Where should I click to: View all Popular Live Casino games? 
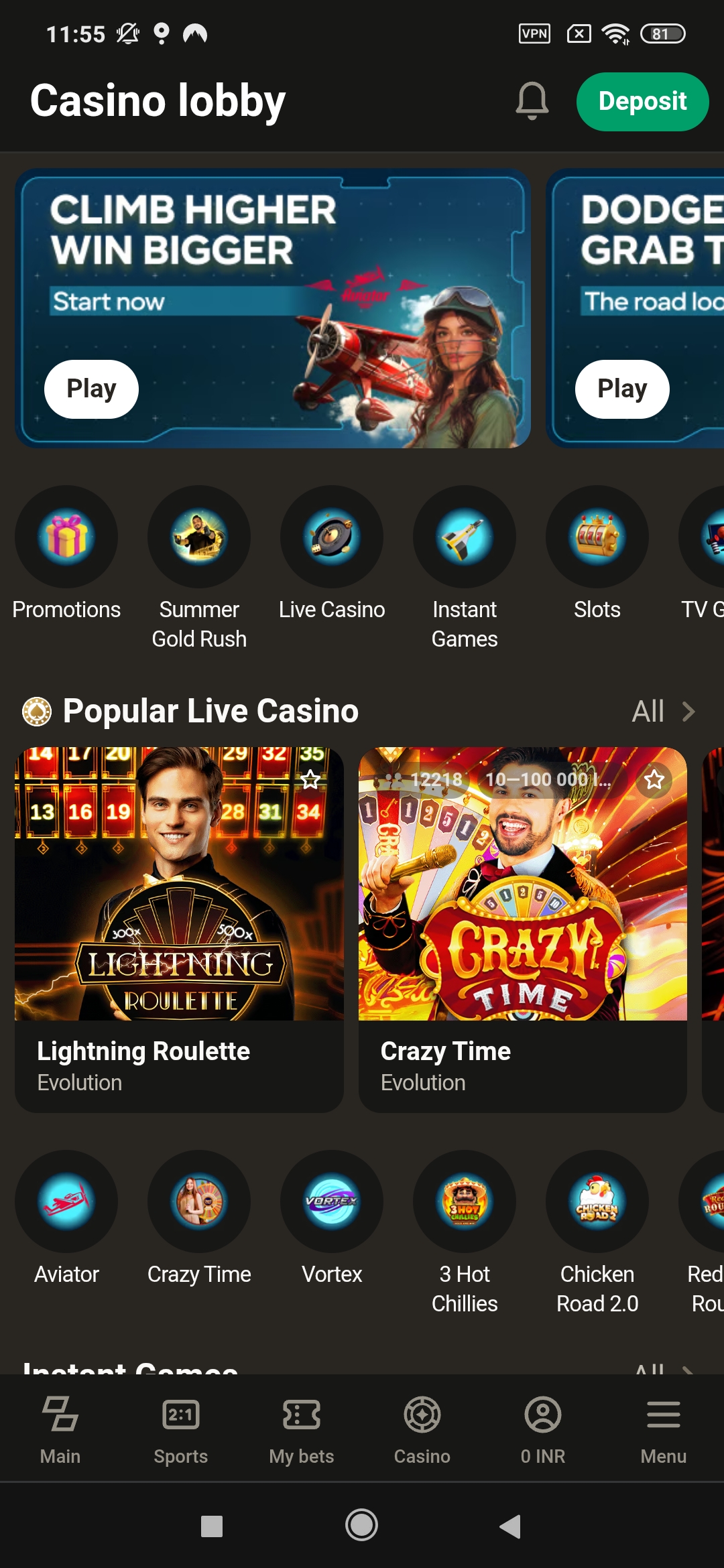coord(662,711)
